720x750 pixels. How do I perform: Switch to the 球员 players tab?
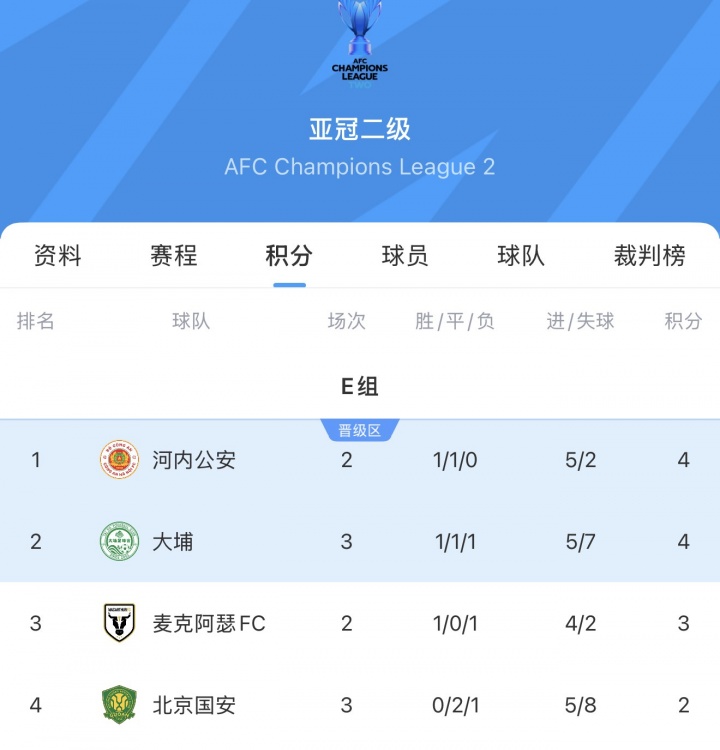click(x=405, y=256)
